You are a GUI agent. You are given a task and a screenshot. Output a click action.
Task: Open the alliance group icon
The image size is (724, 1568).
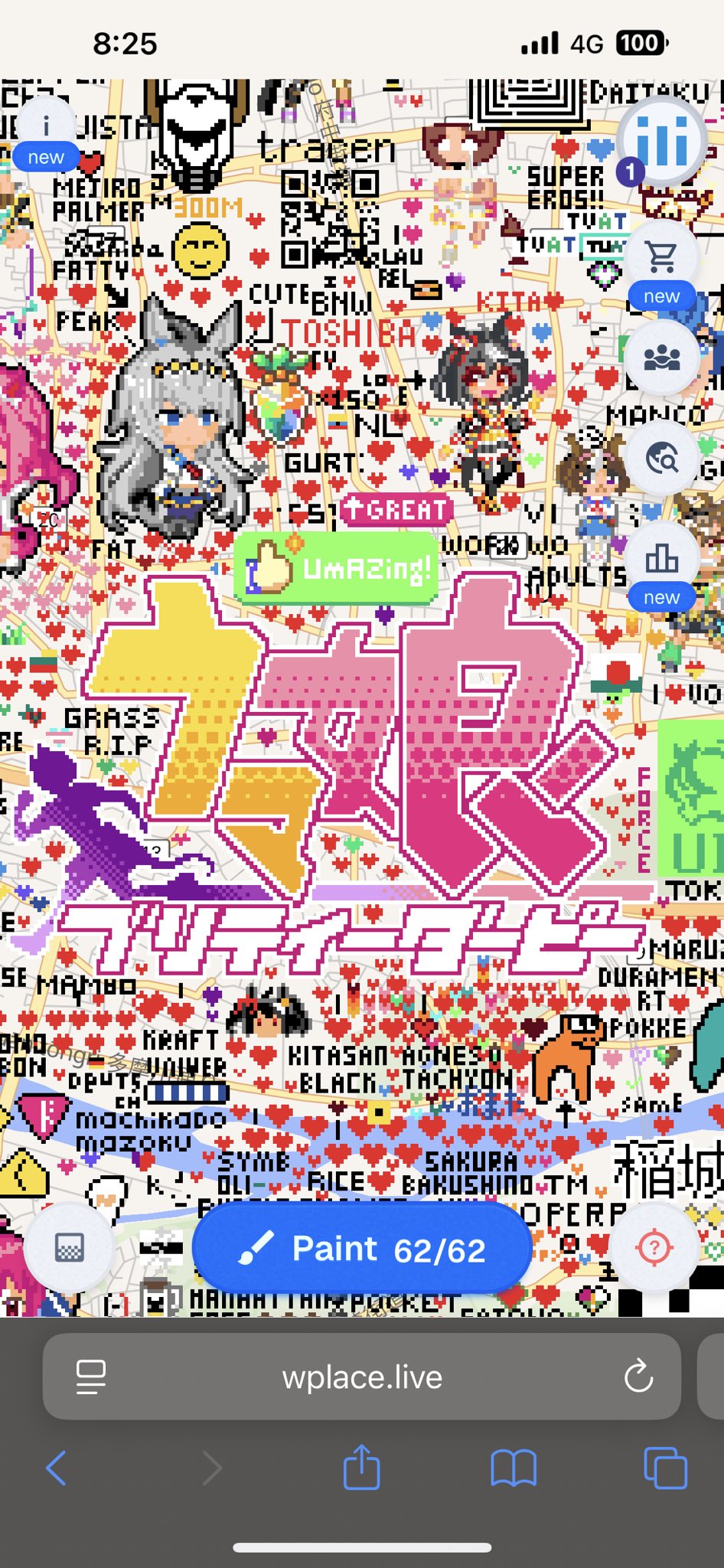pos(661,358)
